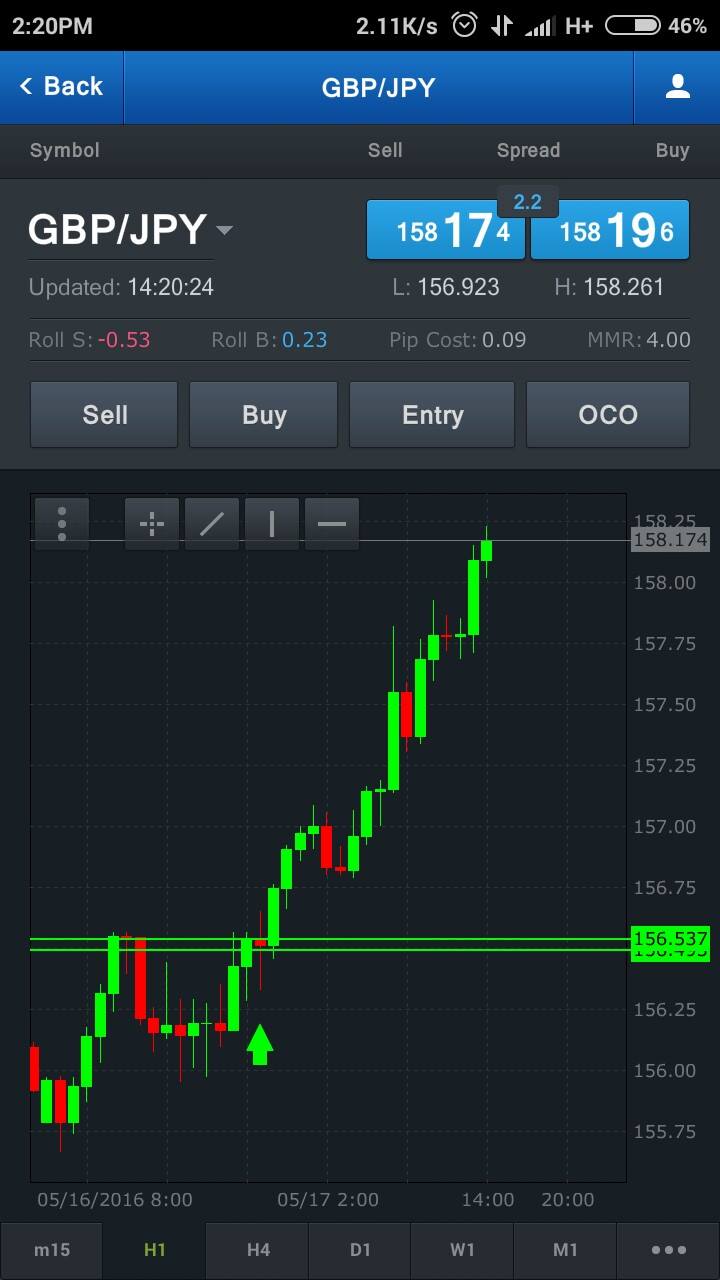Show more timeframe options

(x=668, y=1250)
